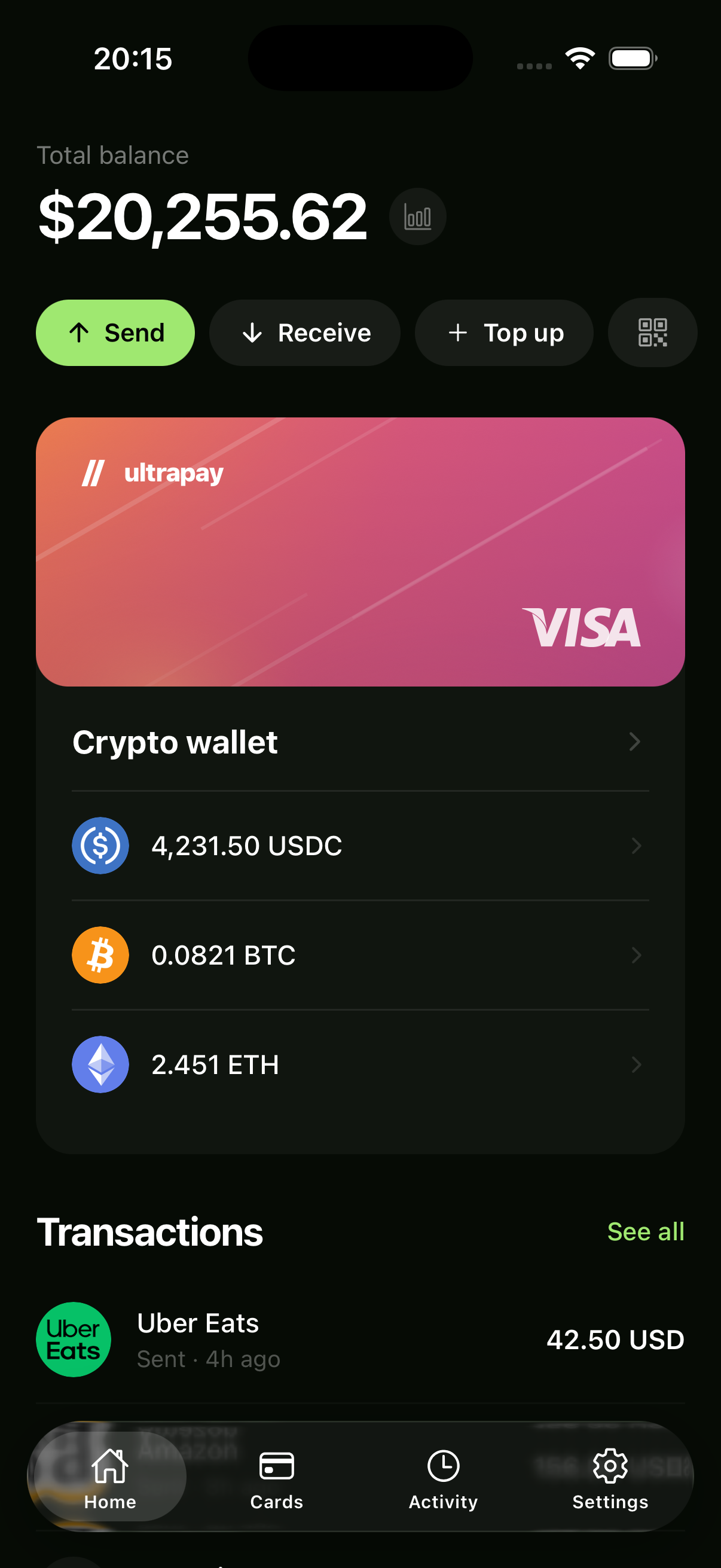The width and height of the screenshot is (721, 1568).
Task: Select the Home tab
Action: [x=110, y=1477]
